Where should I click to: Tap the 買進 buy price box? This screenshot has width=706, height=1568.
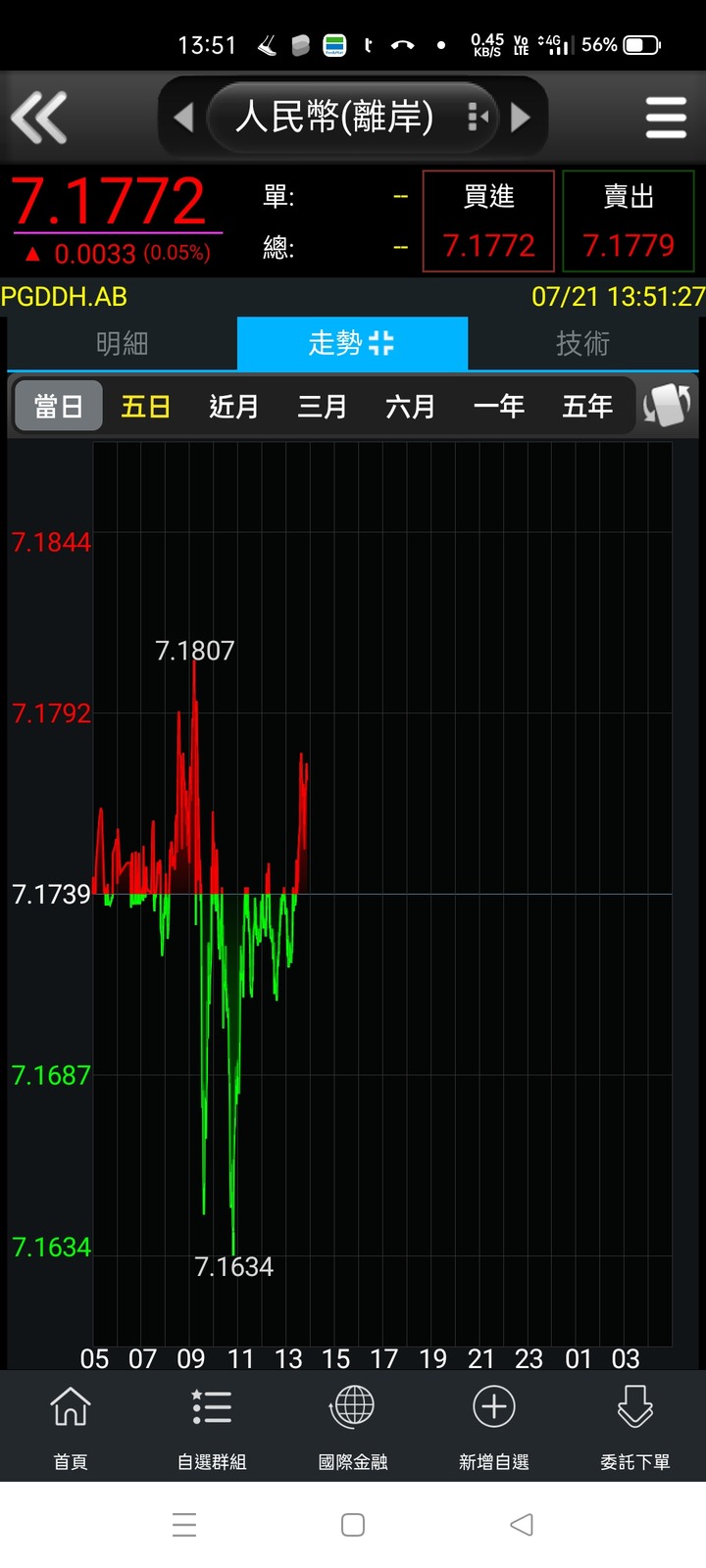488,220
